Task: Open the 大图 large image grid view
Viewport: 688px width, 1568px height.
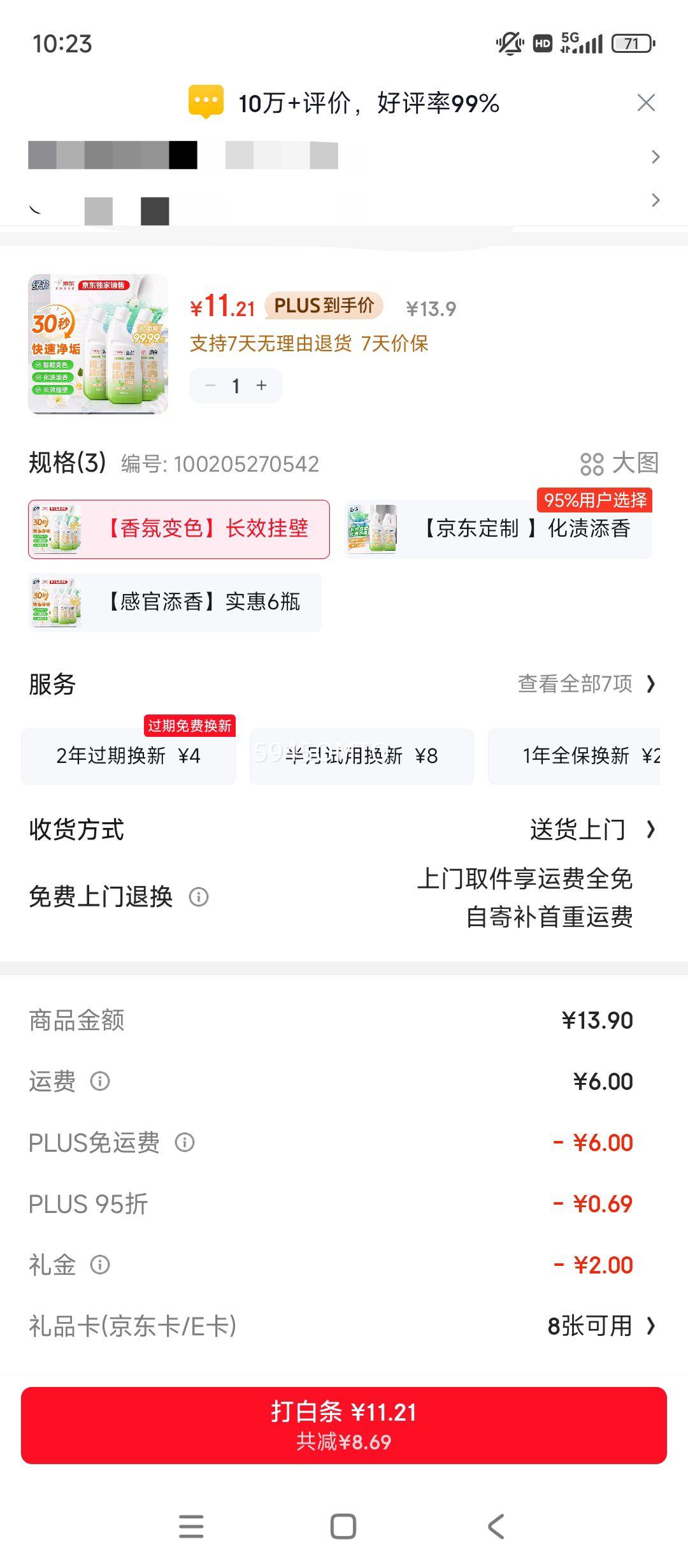Action: point(621,464)
